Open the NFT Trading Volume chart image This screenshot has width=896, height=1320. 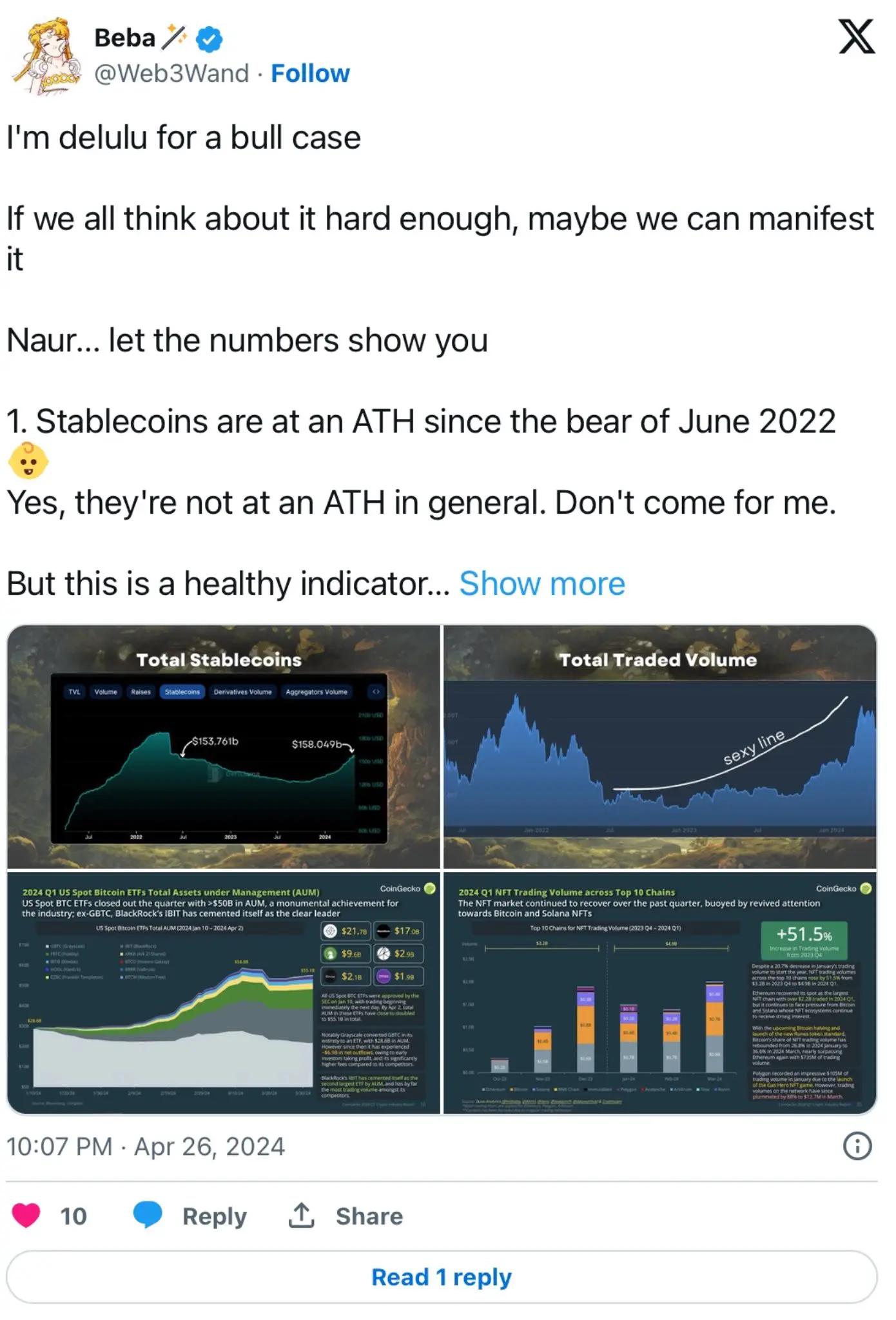point(659,993)
